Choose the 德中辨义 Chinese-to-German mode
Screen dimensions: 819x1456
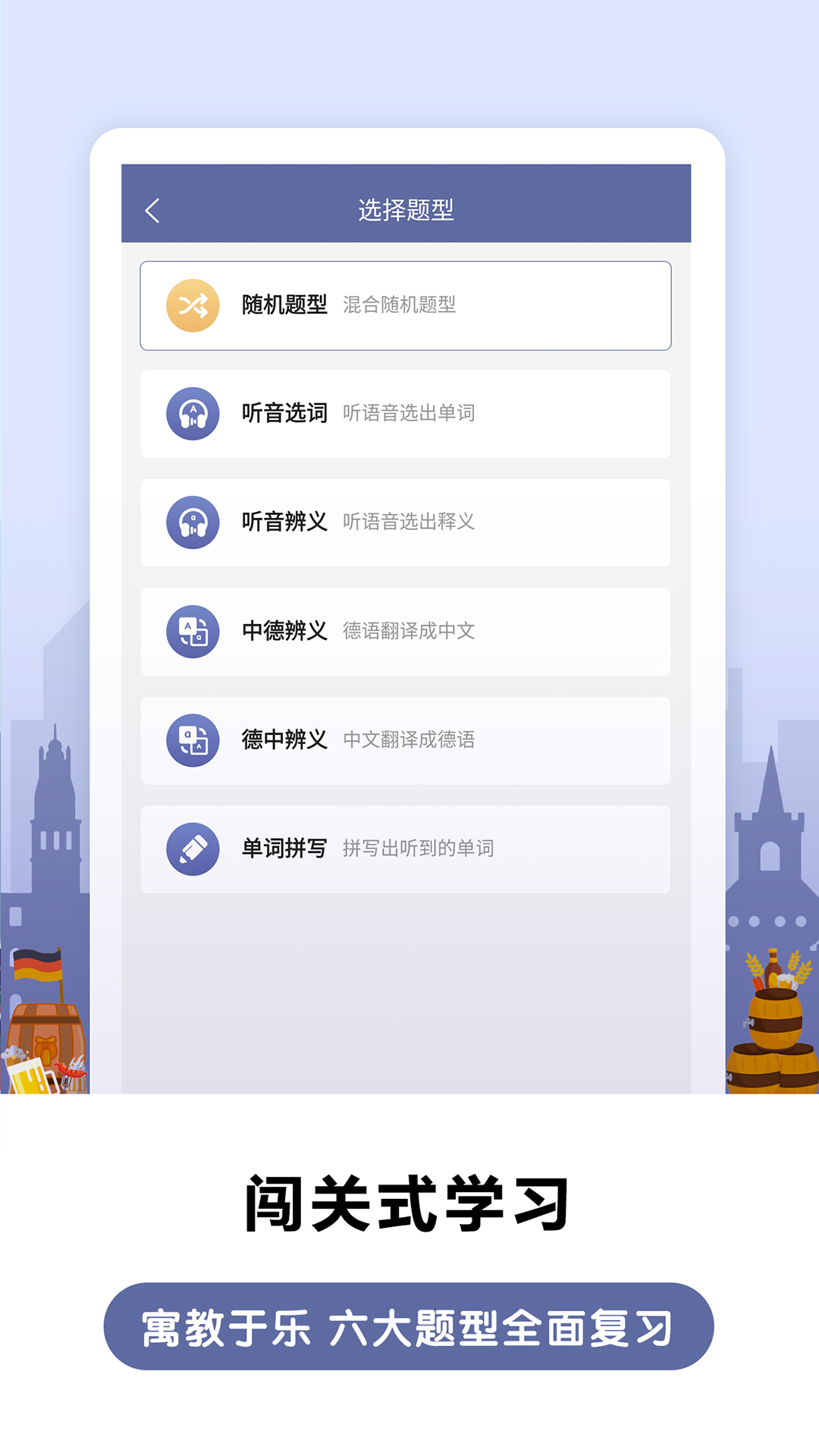(x=405, y=739)
